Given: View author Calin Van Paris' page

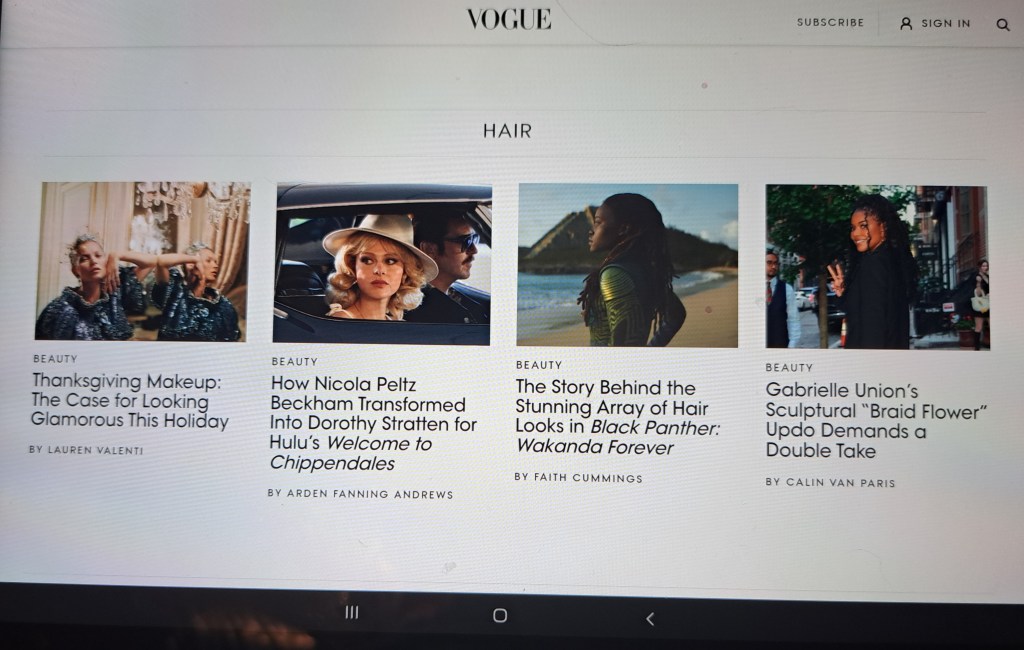Looking at the screenshot, I should [830, 482].
